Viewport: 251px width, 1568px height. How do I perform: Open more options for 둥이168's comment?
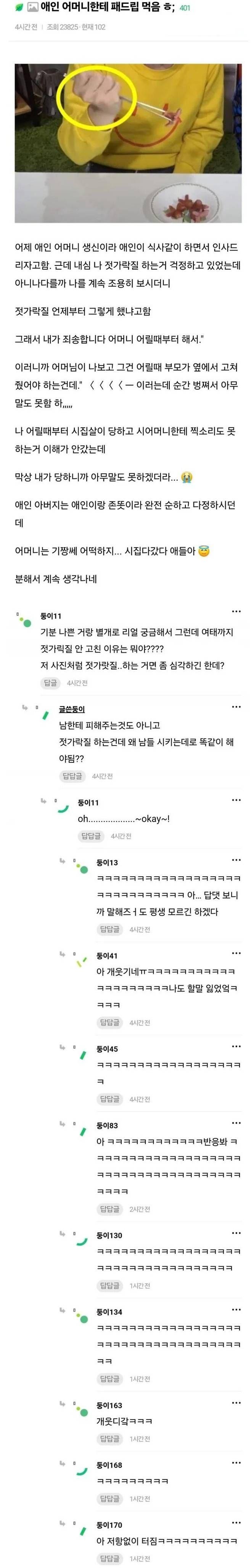(237, 1463)
